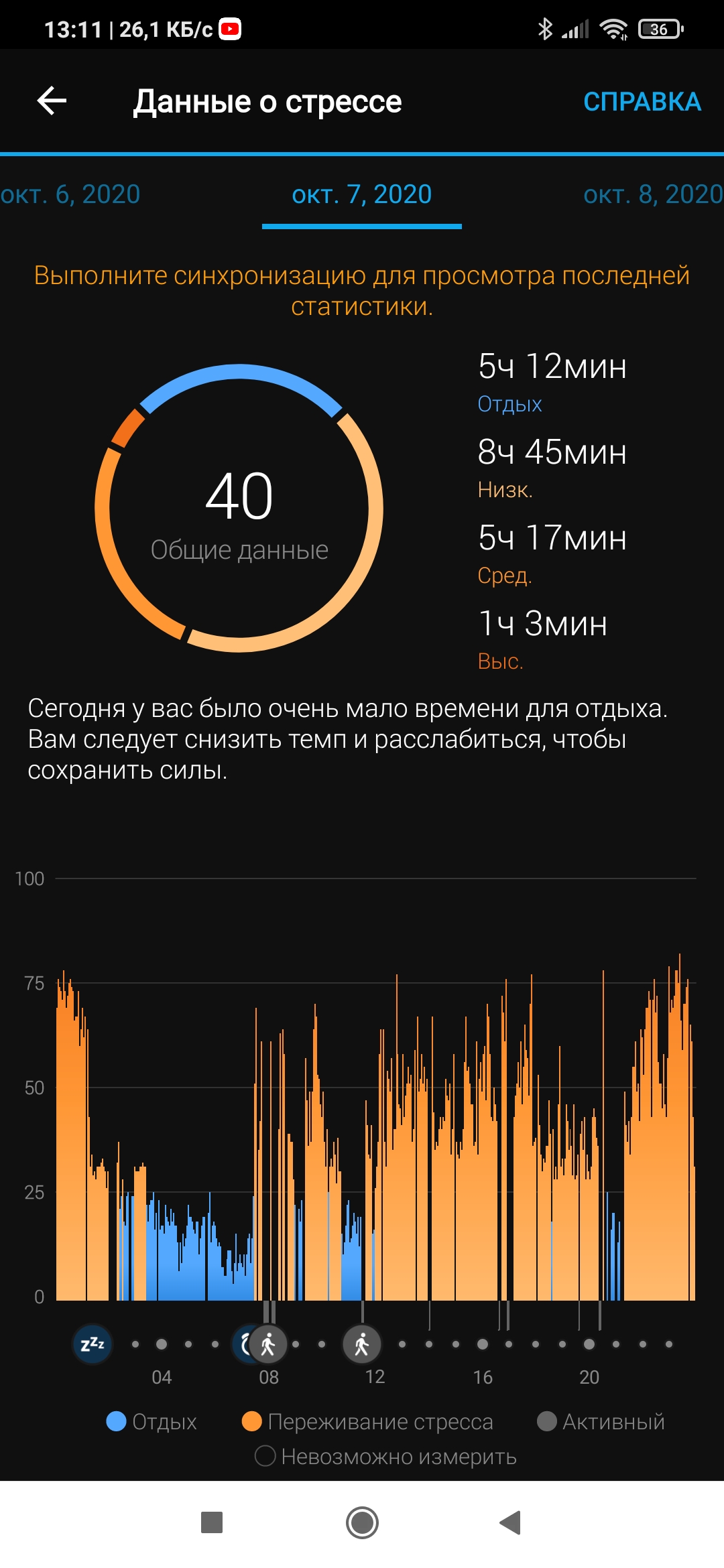This screenshot has height=1568, width=724.
Task: Tap the walking activity marker near 12
Action: (x=362, y=1344)
